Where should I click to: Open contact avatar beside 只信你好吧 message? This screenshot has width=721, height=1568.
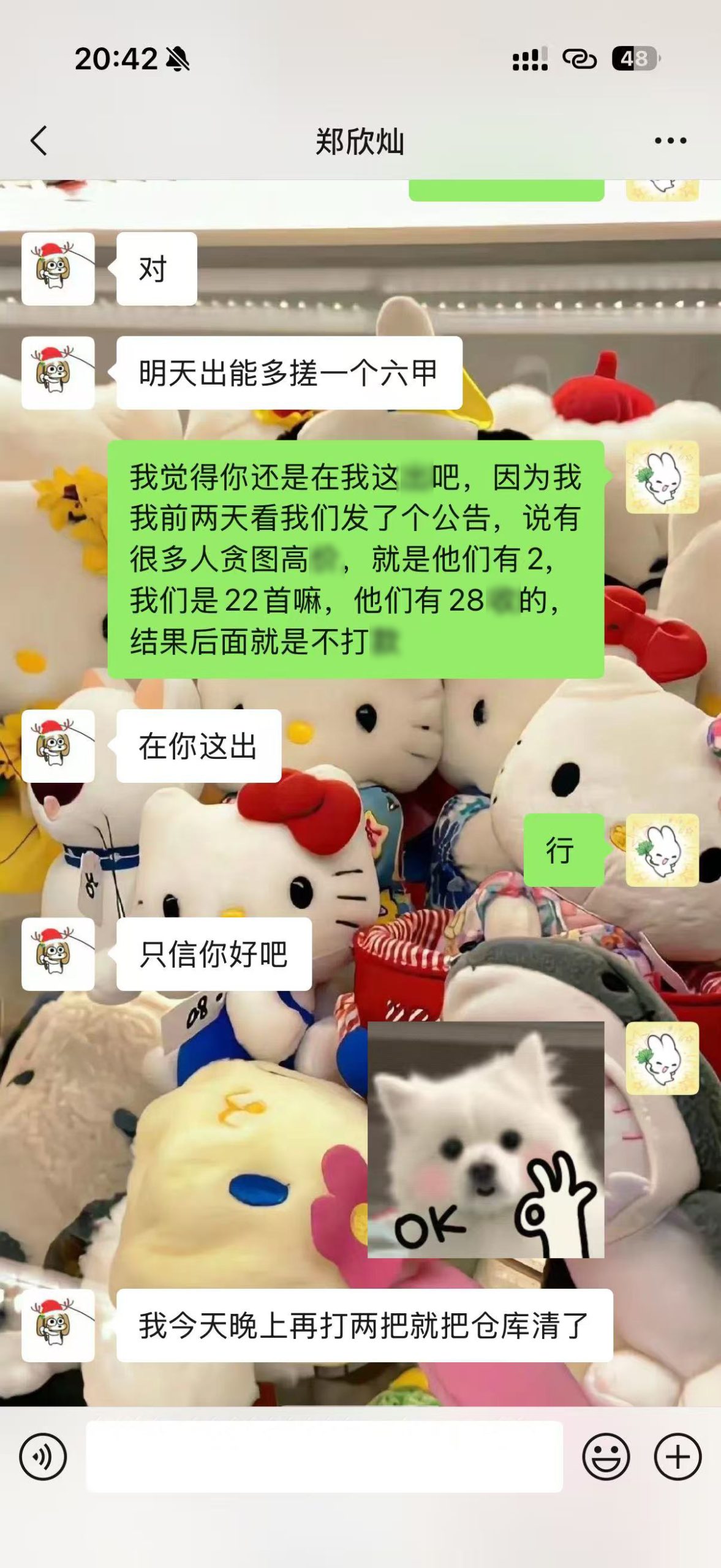[x=58, y=954]
